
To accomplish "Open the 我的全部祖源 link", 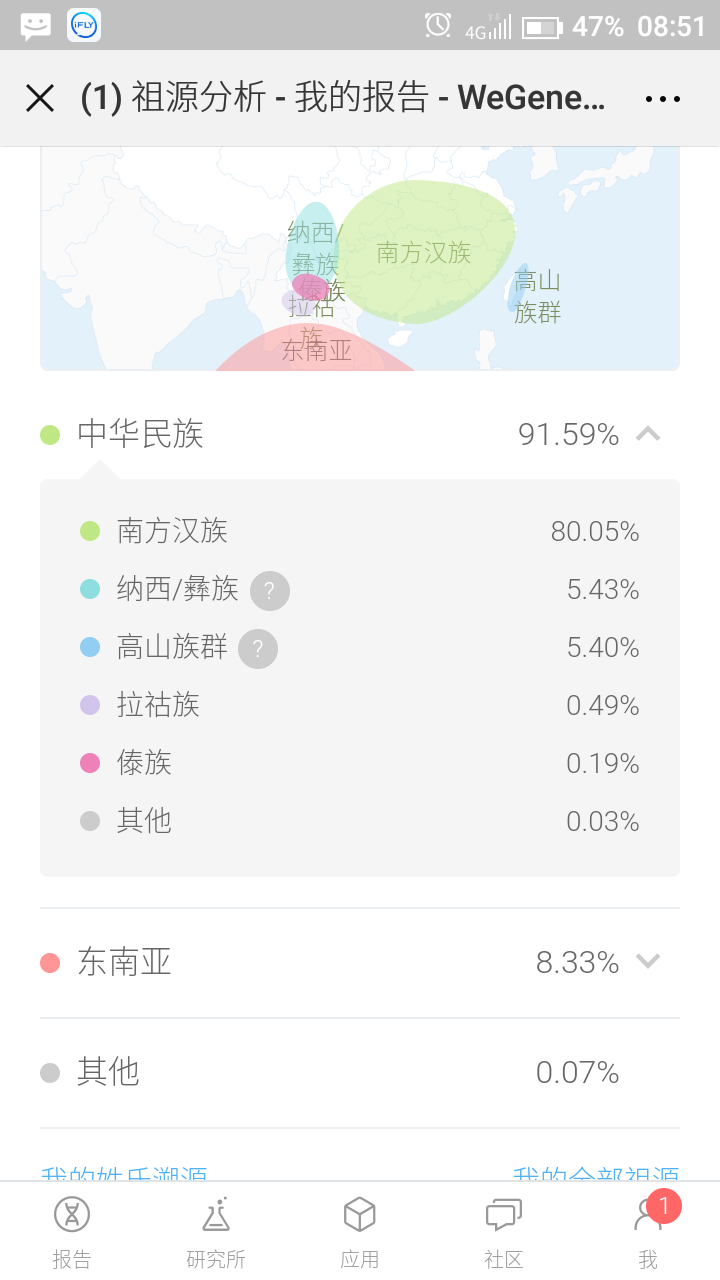I will (x=596, y=1173).
